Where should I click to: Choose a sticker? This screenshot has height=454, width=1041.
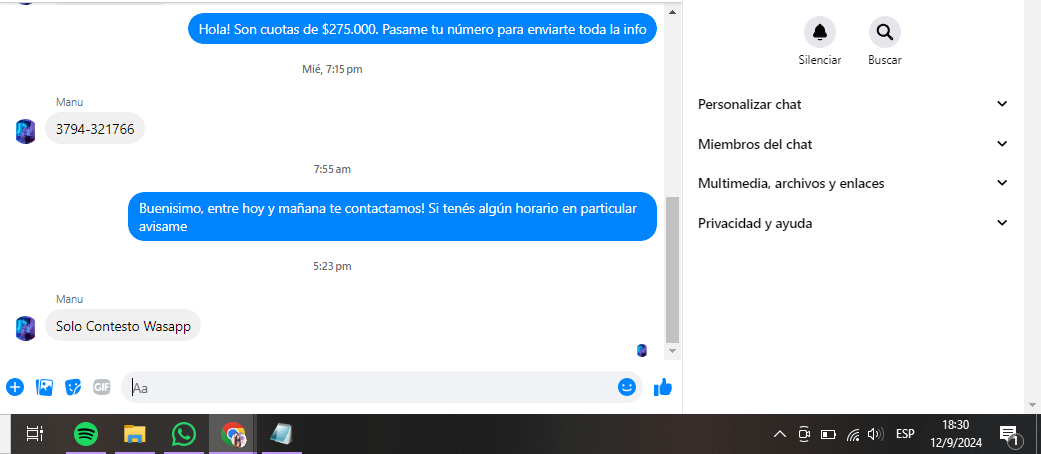point(73,387)
